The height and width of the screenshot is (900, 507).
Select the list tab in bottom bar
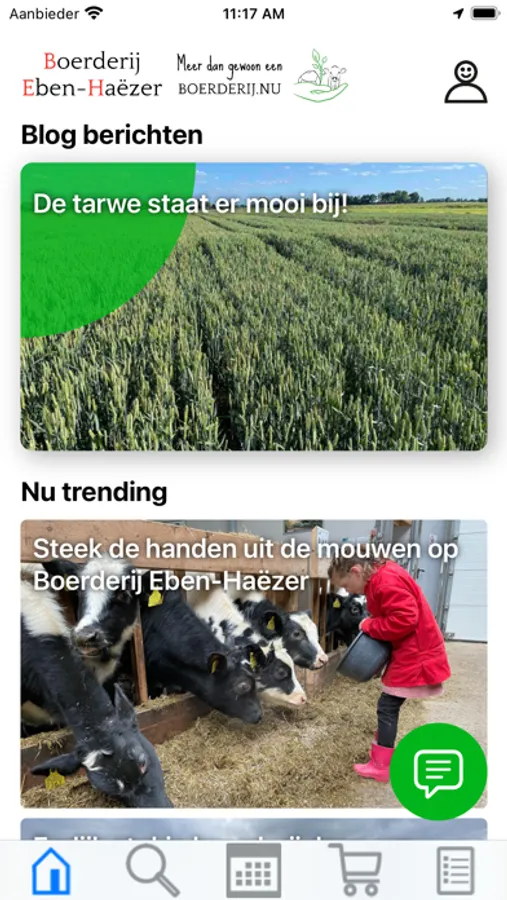coord(456,871)
